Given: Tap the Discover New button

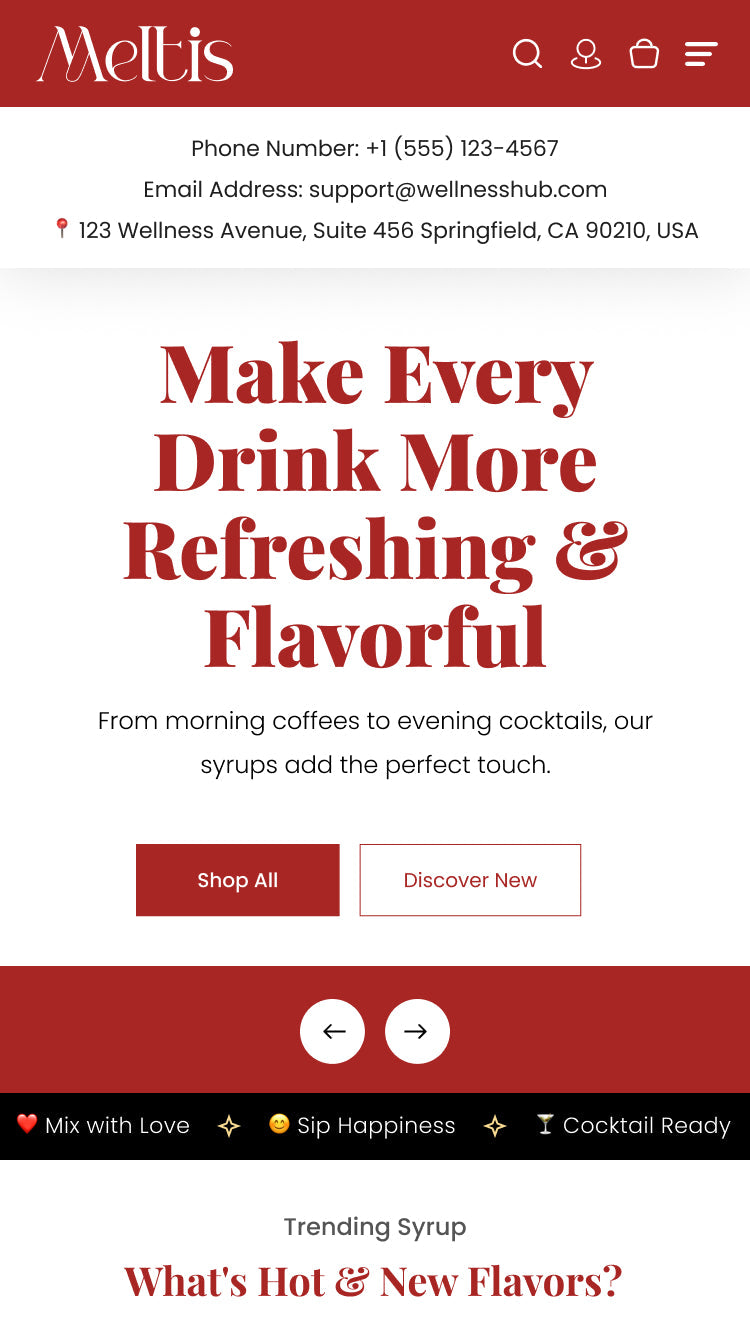Looking at the screenshot, I should [470, 880].
